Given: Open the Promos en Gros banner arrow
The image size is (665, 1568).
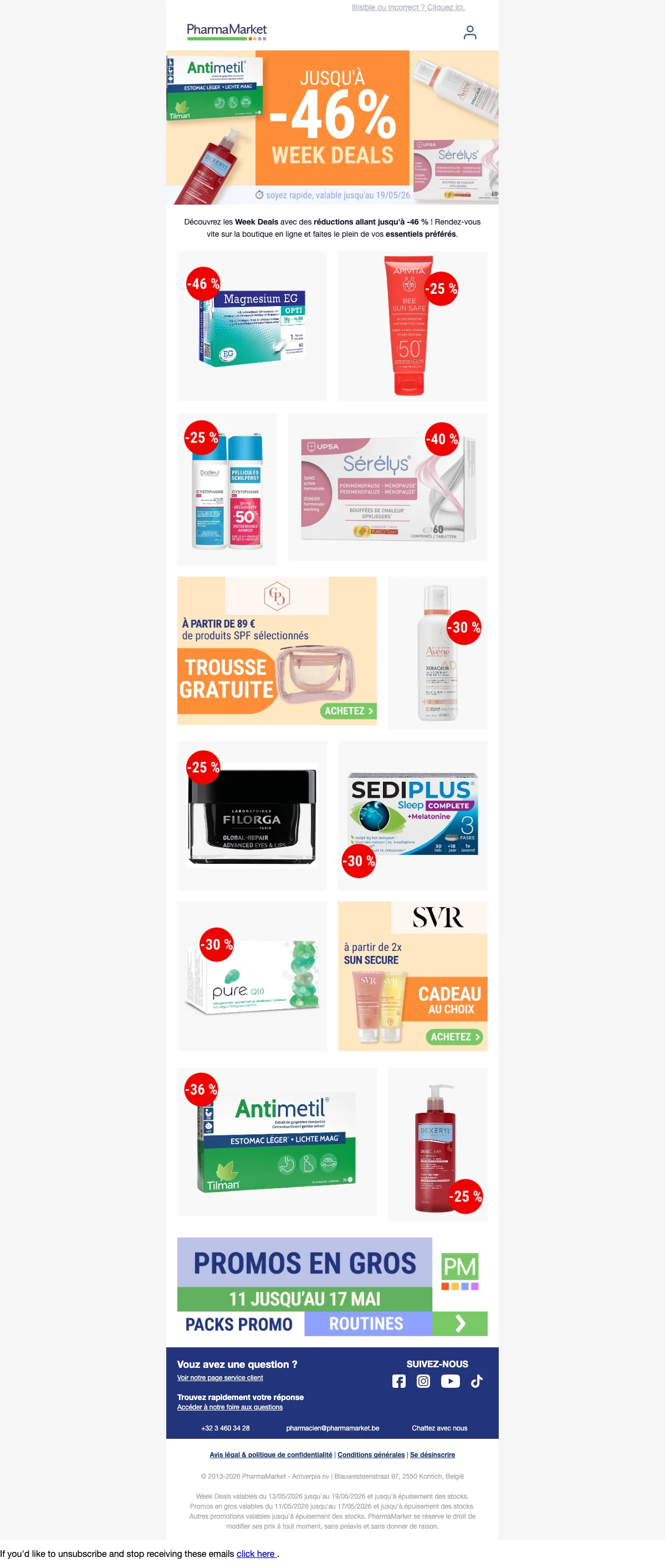Looking at the screenshot, I should [460, 1323].
